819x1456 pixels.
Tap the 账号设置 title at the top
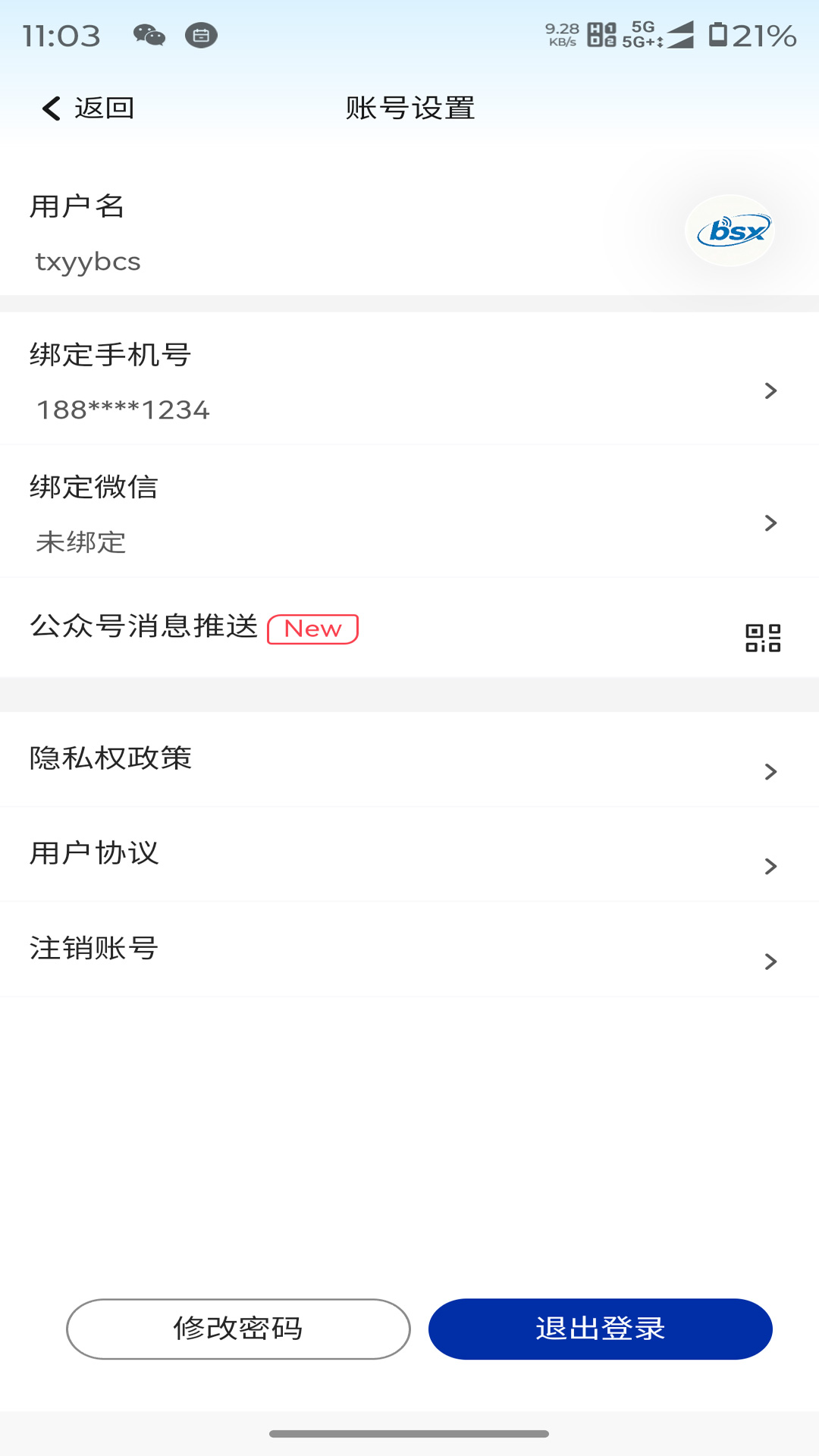click(x=409, y=108)
